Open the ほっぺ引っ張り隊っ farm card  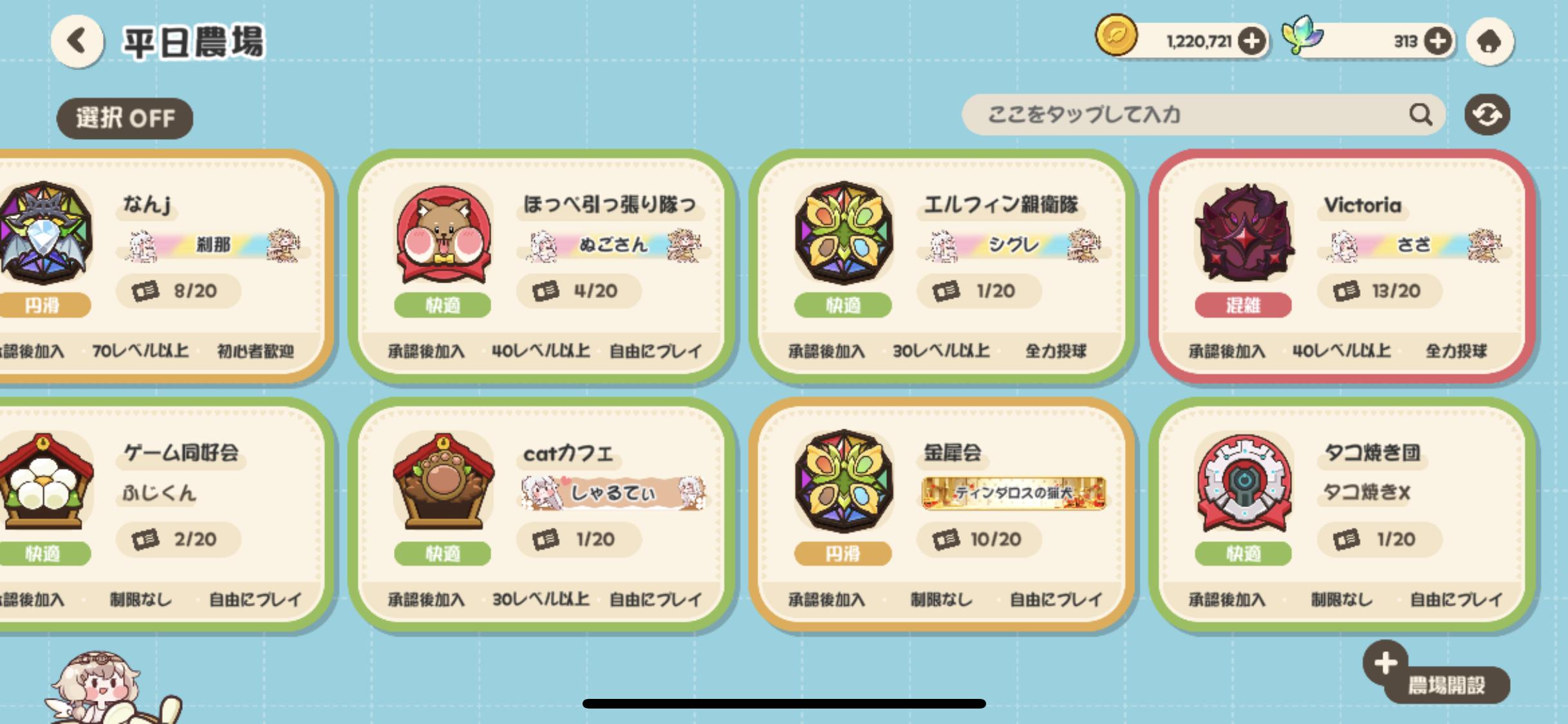(542, 267)
